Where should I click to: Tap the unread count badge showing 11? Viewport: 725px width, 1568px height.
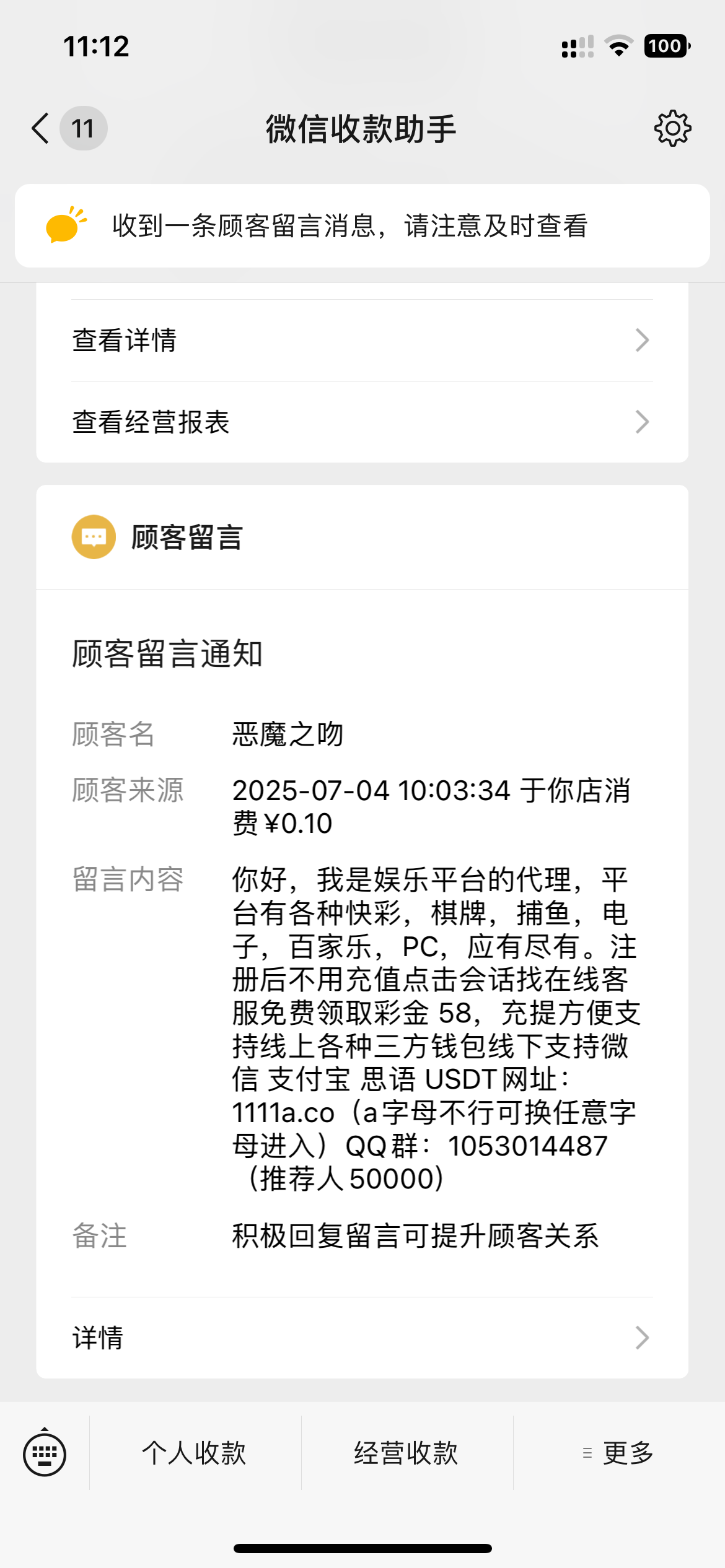(x=84, y=129)
